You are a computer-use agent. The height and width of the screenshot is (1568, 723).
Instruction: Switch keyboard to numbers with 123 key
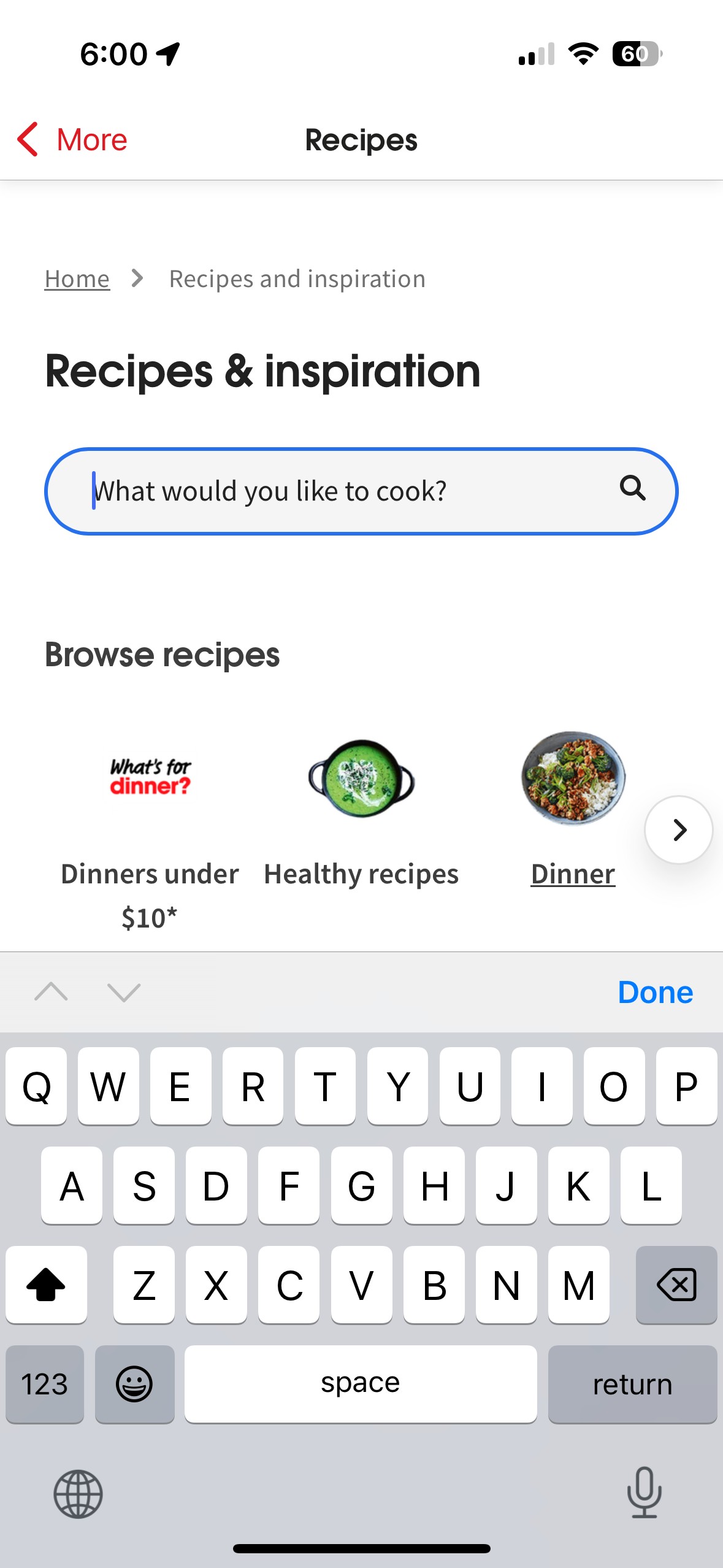[x=45, y=1384]
